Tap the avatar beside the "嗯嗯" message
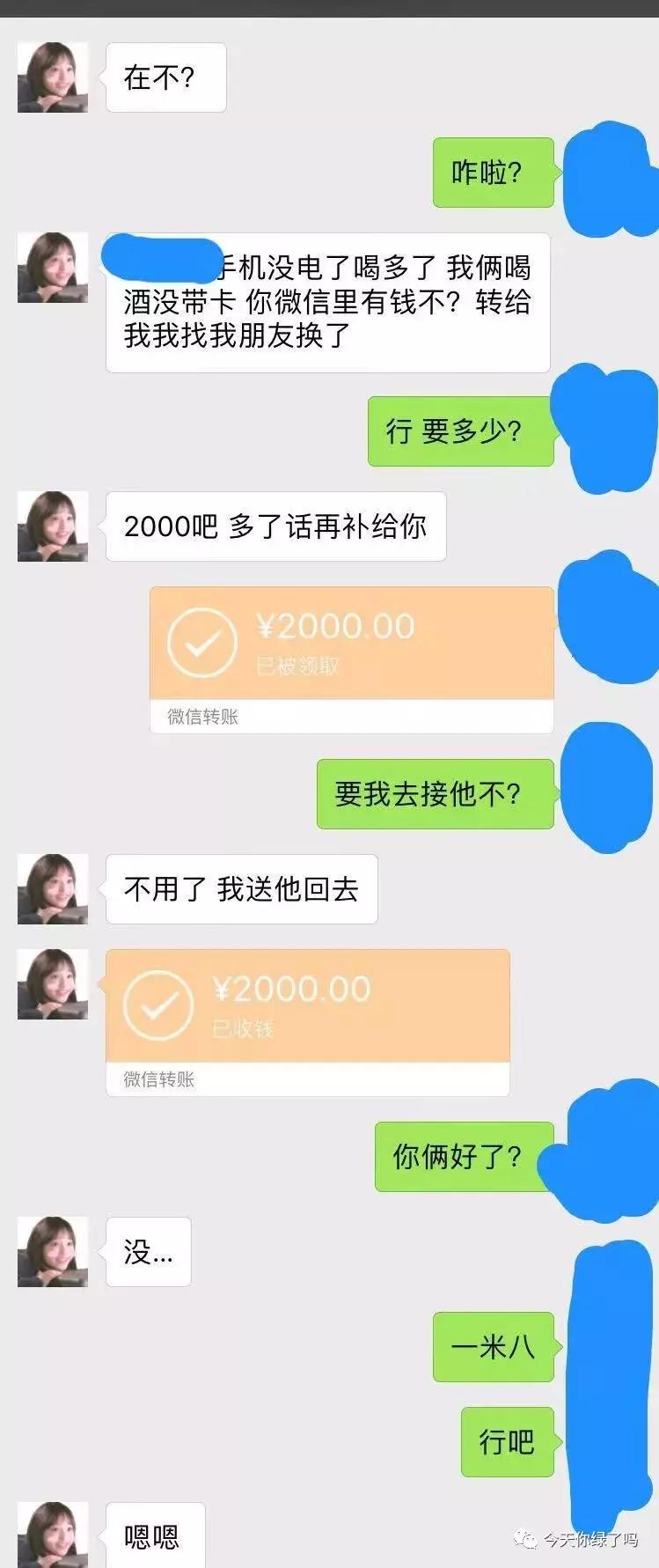 point(52,1534)
